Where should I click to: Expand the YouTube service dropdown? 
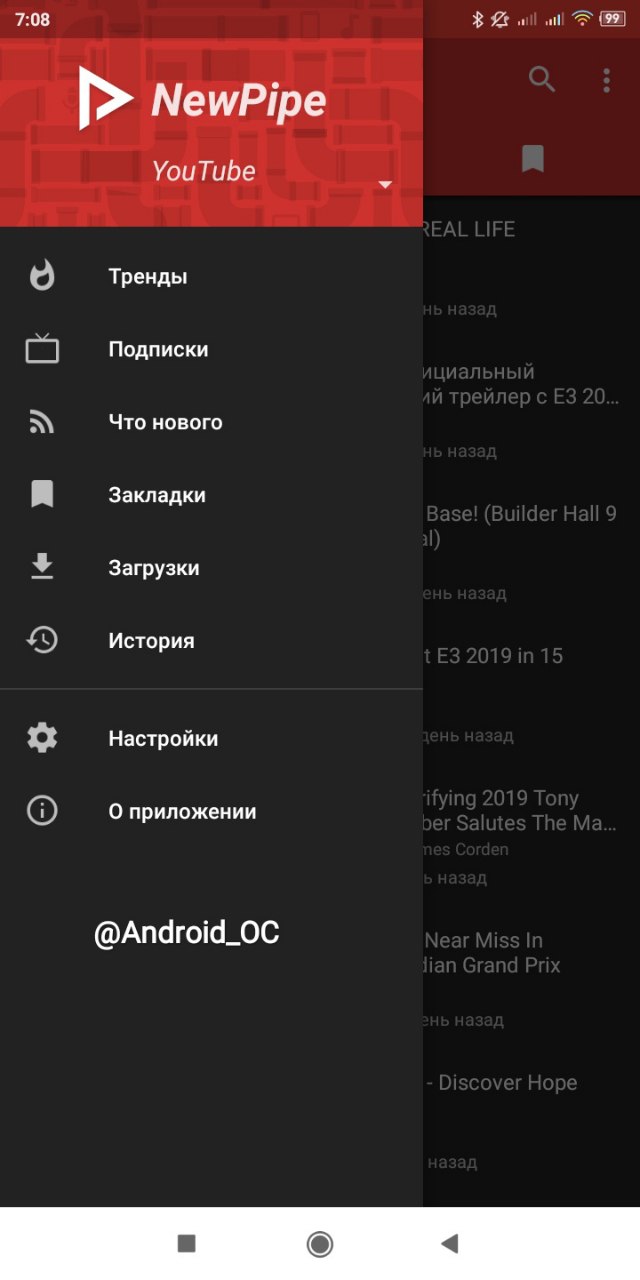[x=385, y=184]
